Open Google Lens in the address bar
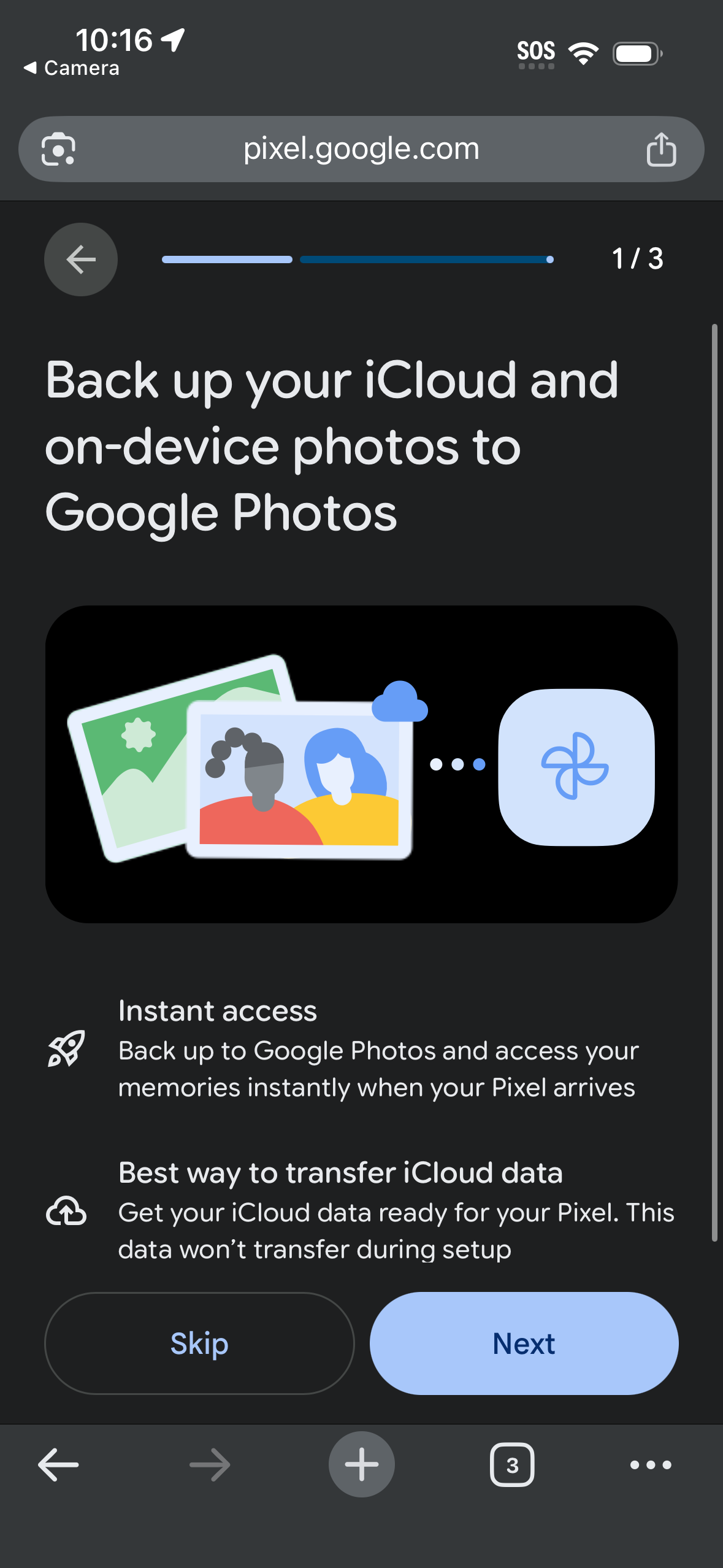Image resolution: width=723 pixels, height=1568 pixels. click(58, 149)
